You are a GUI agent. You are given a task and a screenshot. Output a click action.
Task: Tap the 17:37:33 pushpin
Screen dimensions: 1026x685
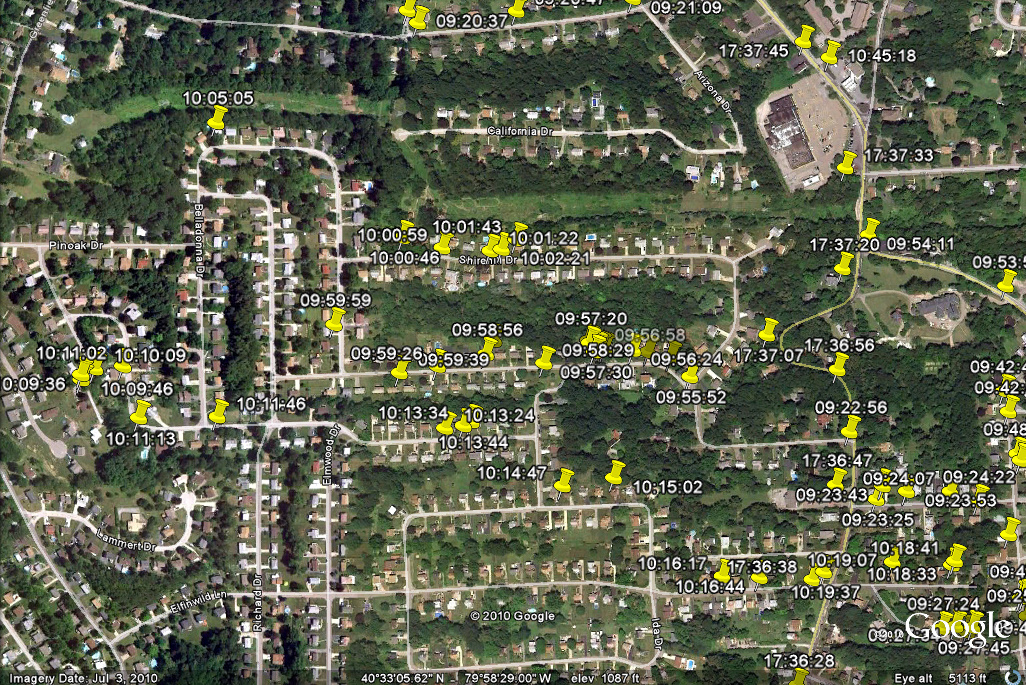(x=848, y=162)
